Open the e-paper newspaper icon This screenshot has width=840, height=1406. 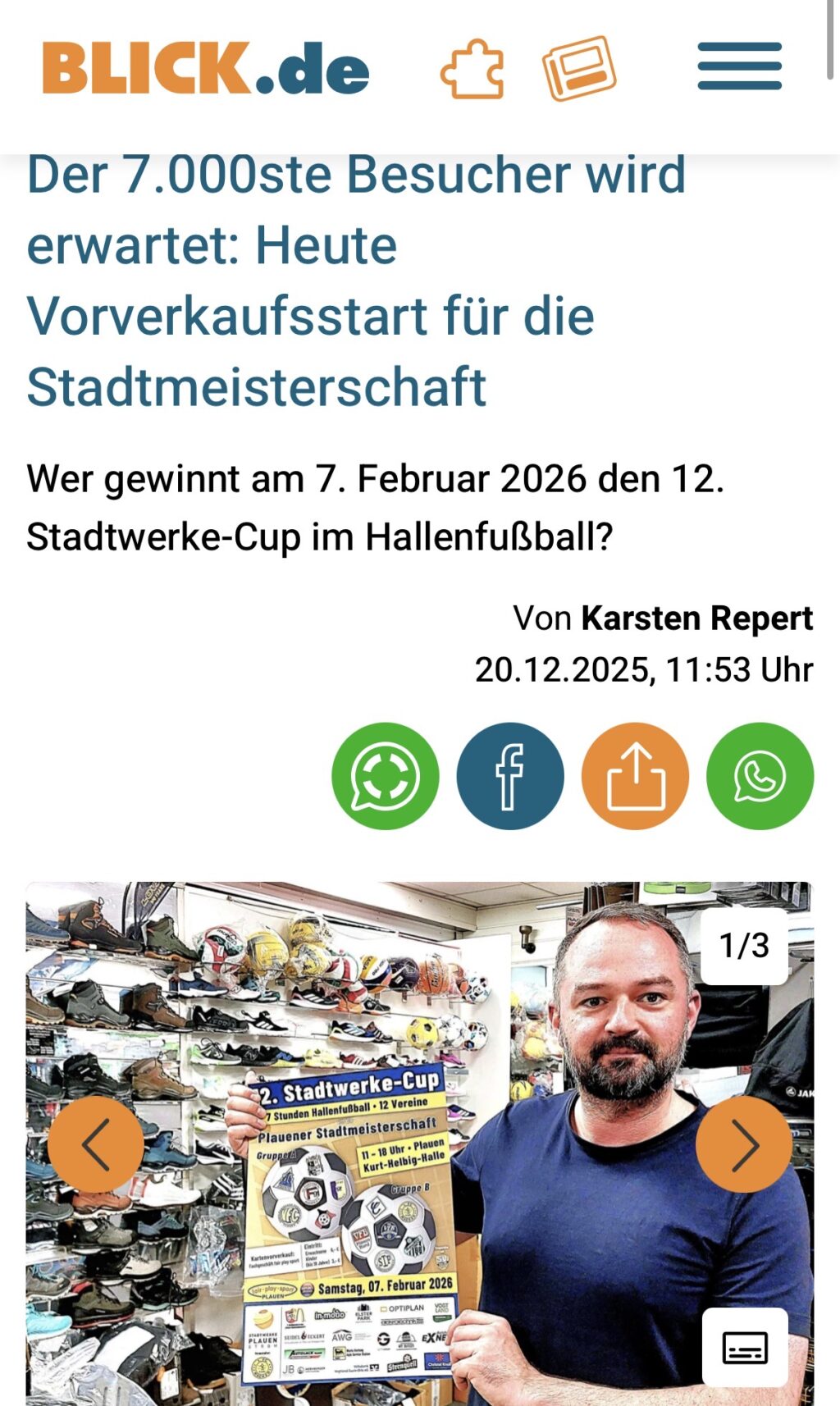tap(579, 69)
